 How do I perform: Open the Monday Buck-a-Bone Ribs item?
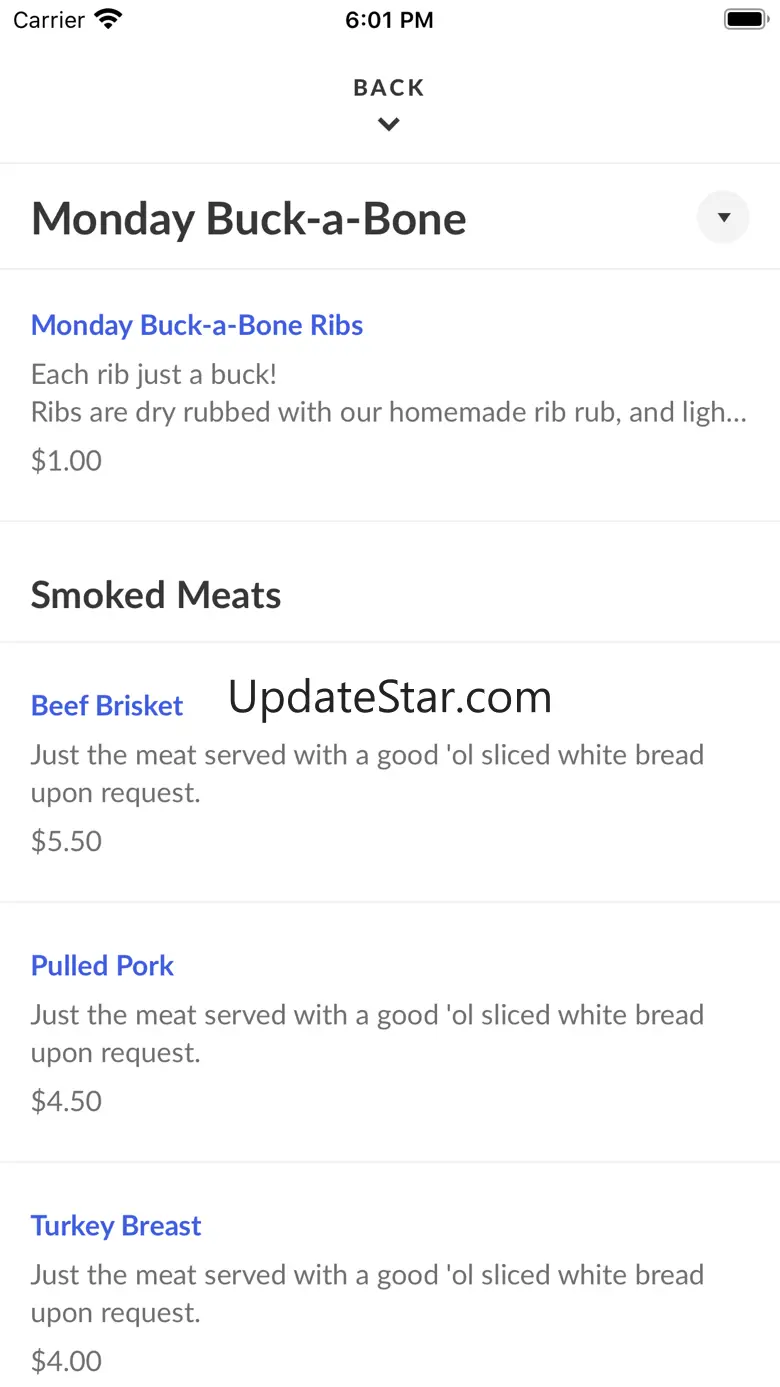[x=197, y=325]
